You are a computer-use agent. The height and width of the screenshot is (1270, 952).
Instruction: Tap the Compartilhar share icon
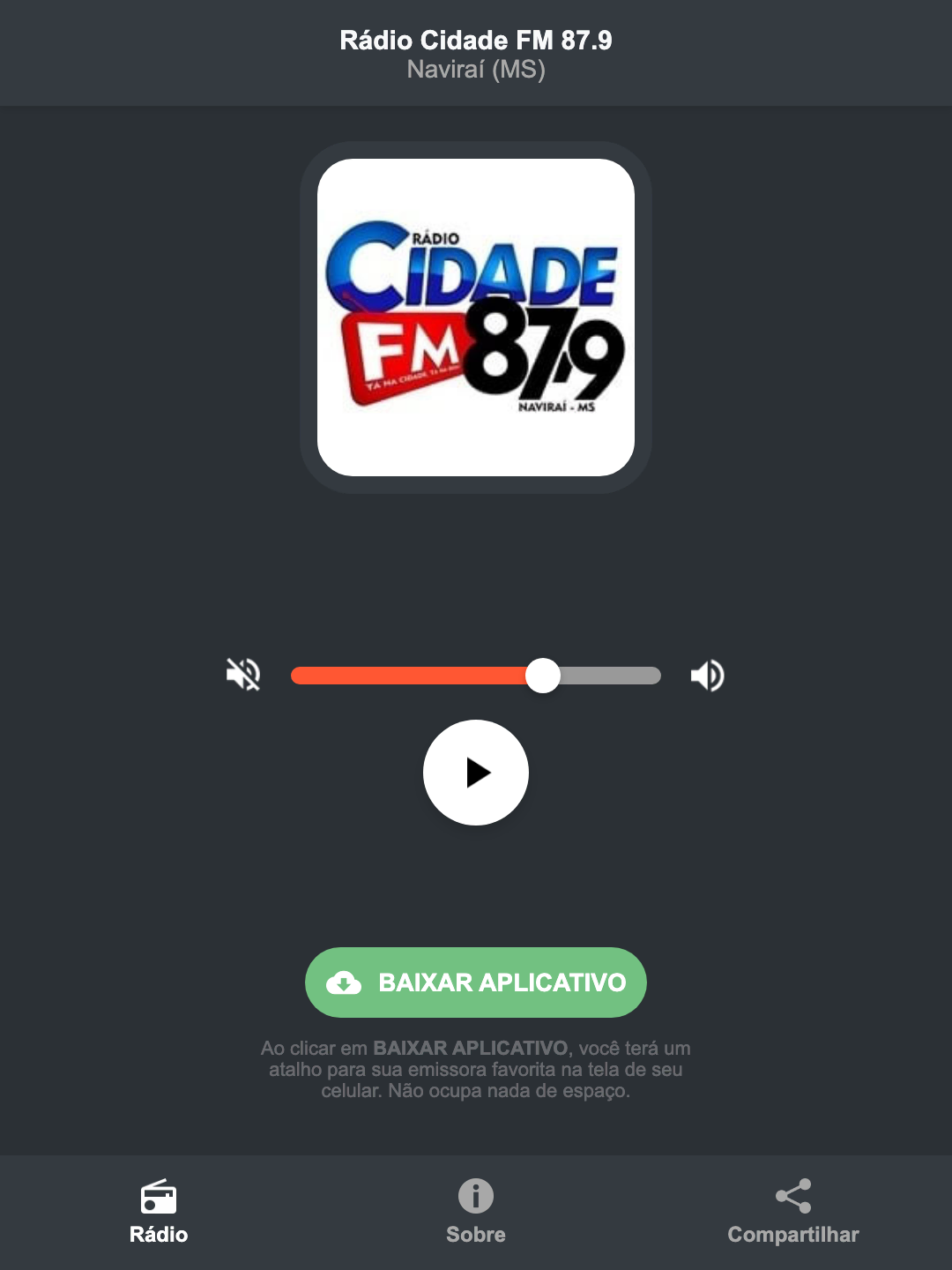click(792, 1195)
